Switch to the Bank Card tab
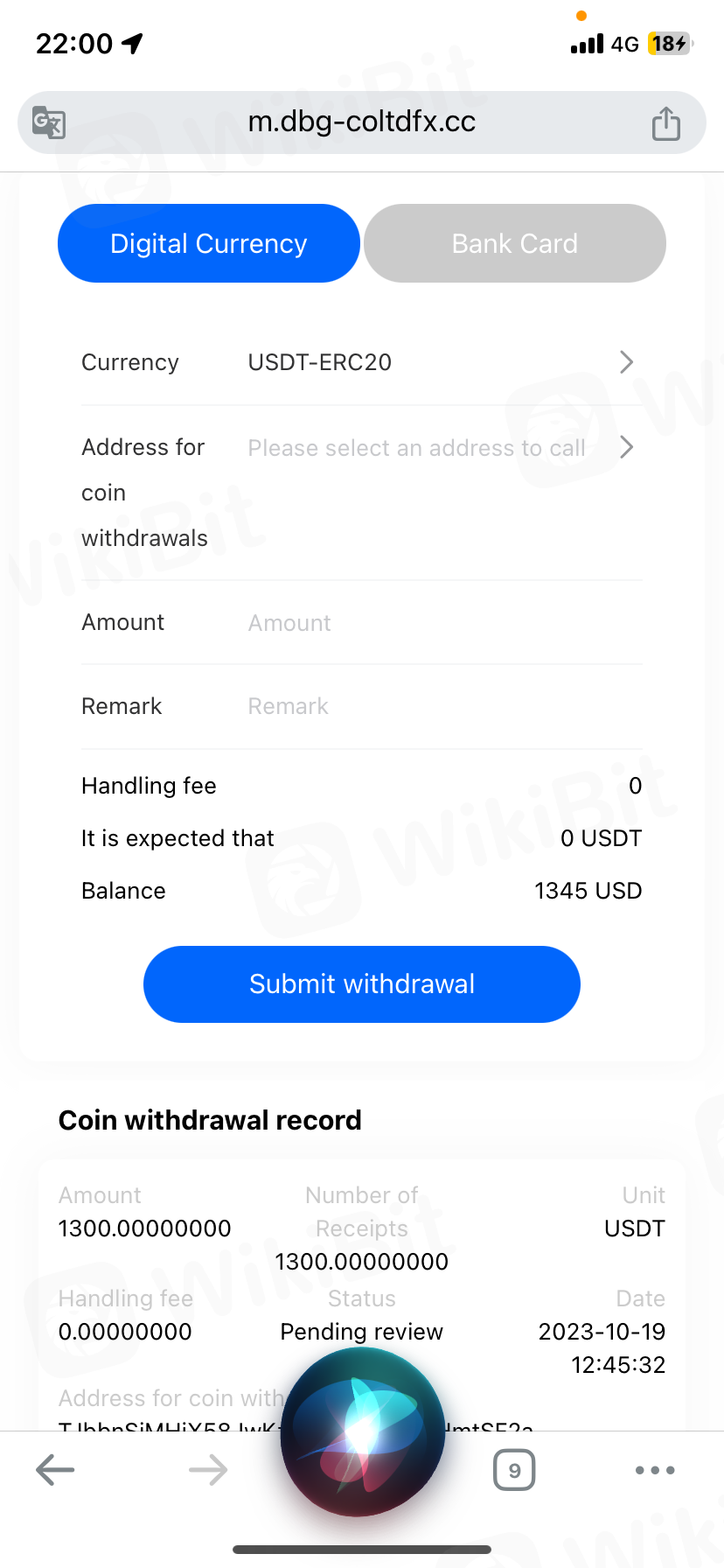 (515, 243)
